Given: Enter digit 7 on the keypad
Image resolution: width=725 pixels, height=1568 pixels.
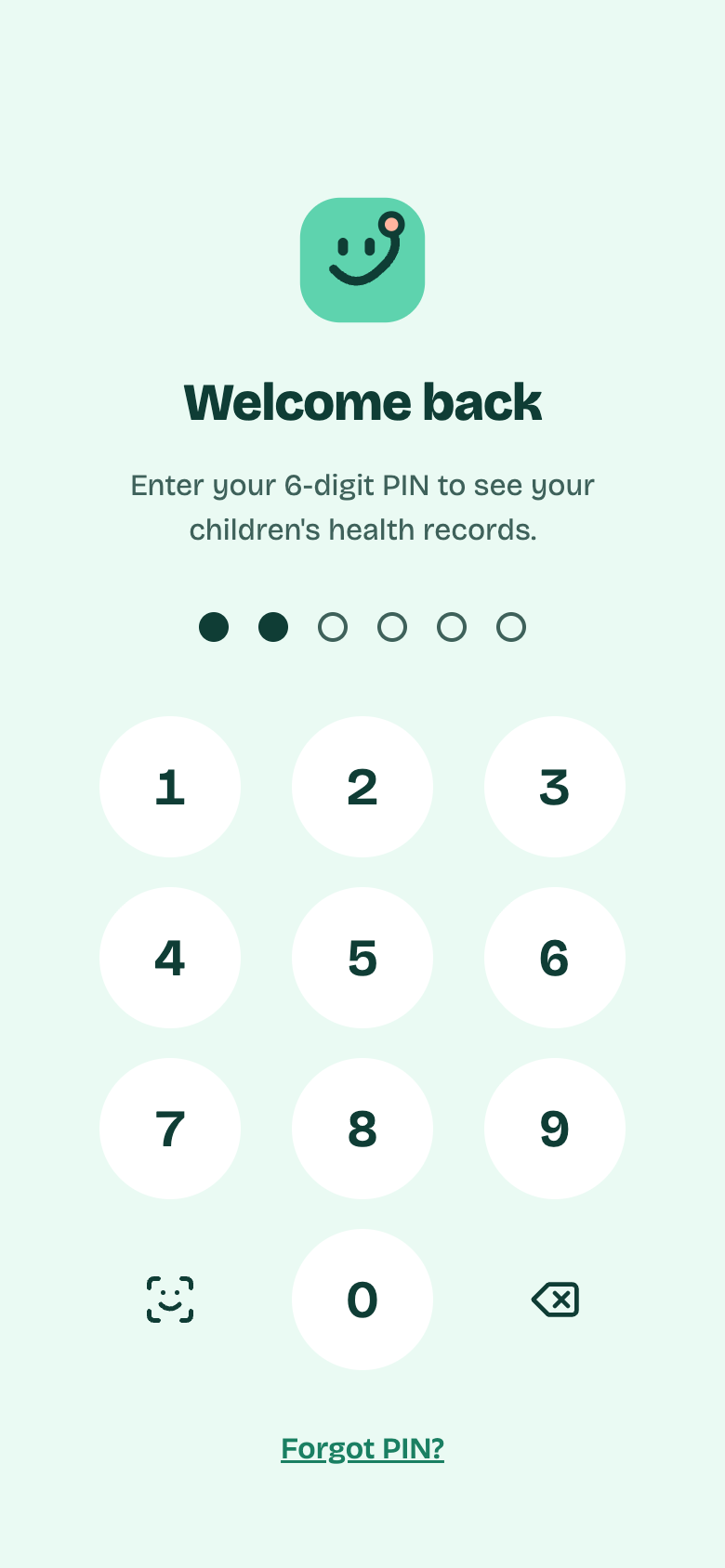Looking at the screenshot, I should pyautogui.click(x=170, y=1129).
